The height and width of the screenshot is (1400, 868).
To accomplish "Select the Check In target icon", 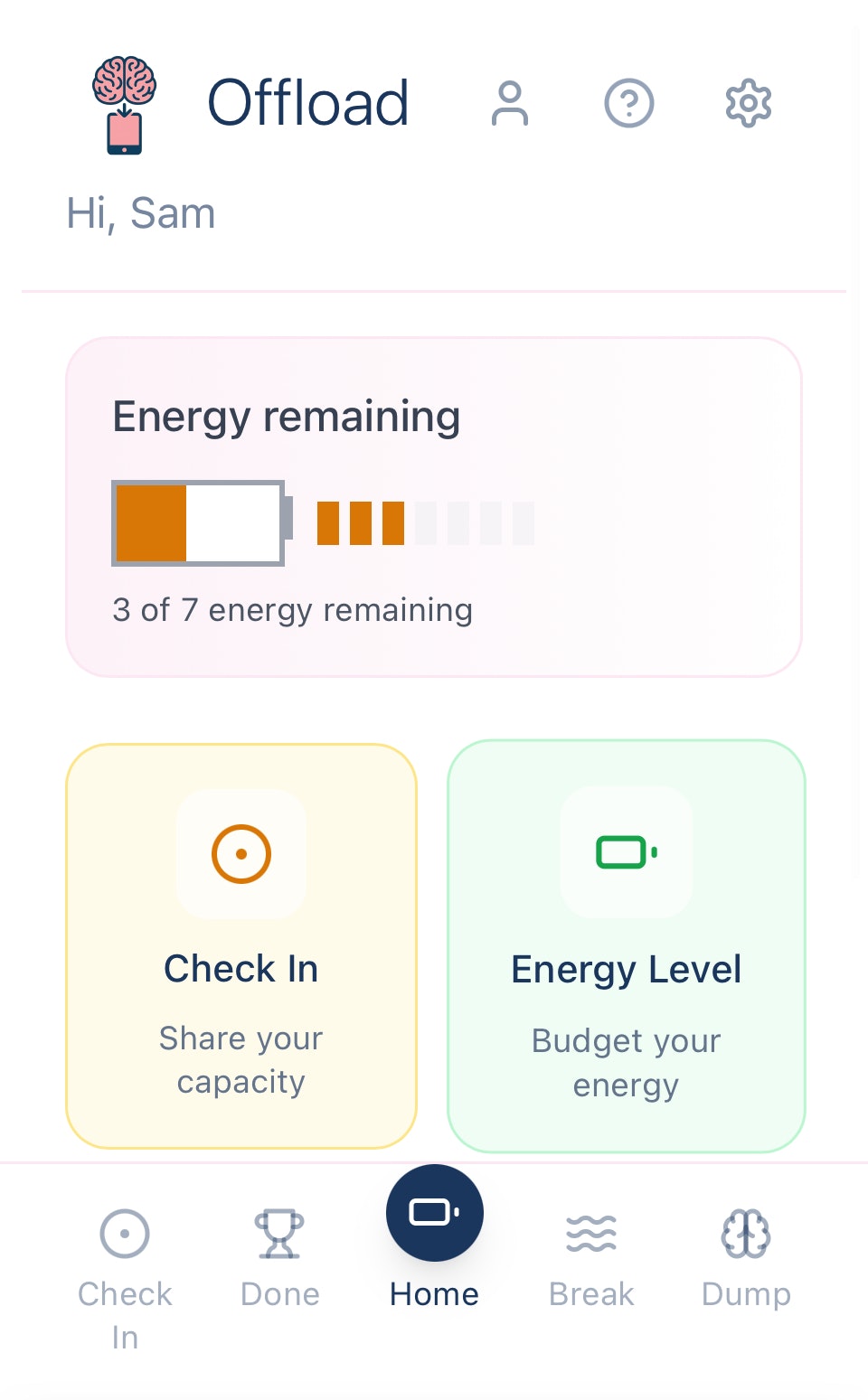I will [x=241, y=852].
